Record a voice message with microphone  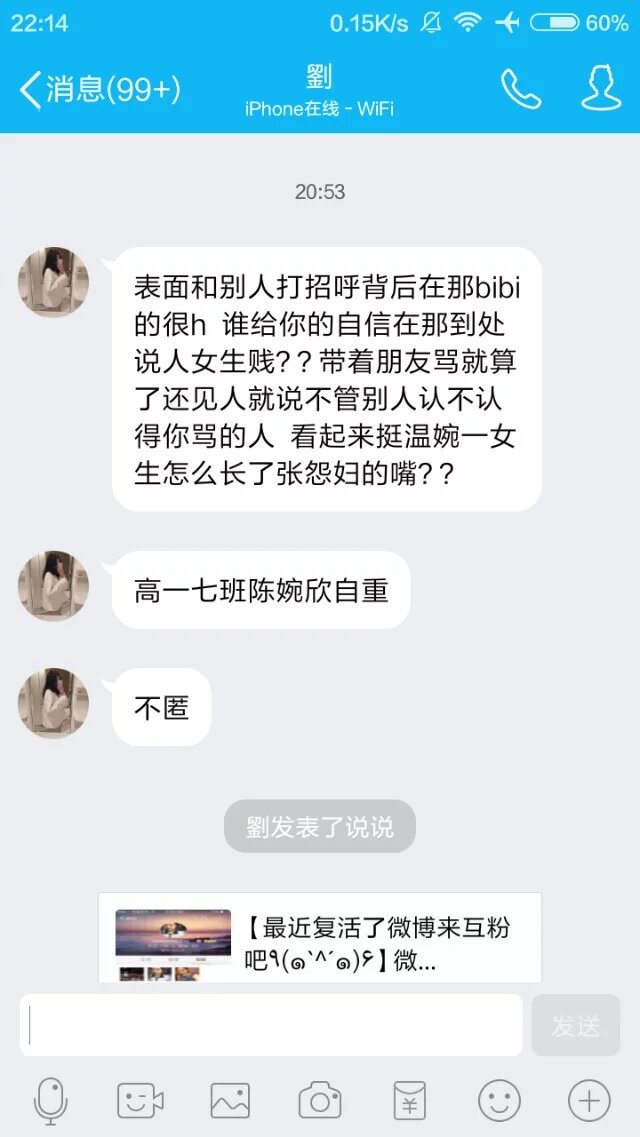click(50, 1101)
